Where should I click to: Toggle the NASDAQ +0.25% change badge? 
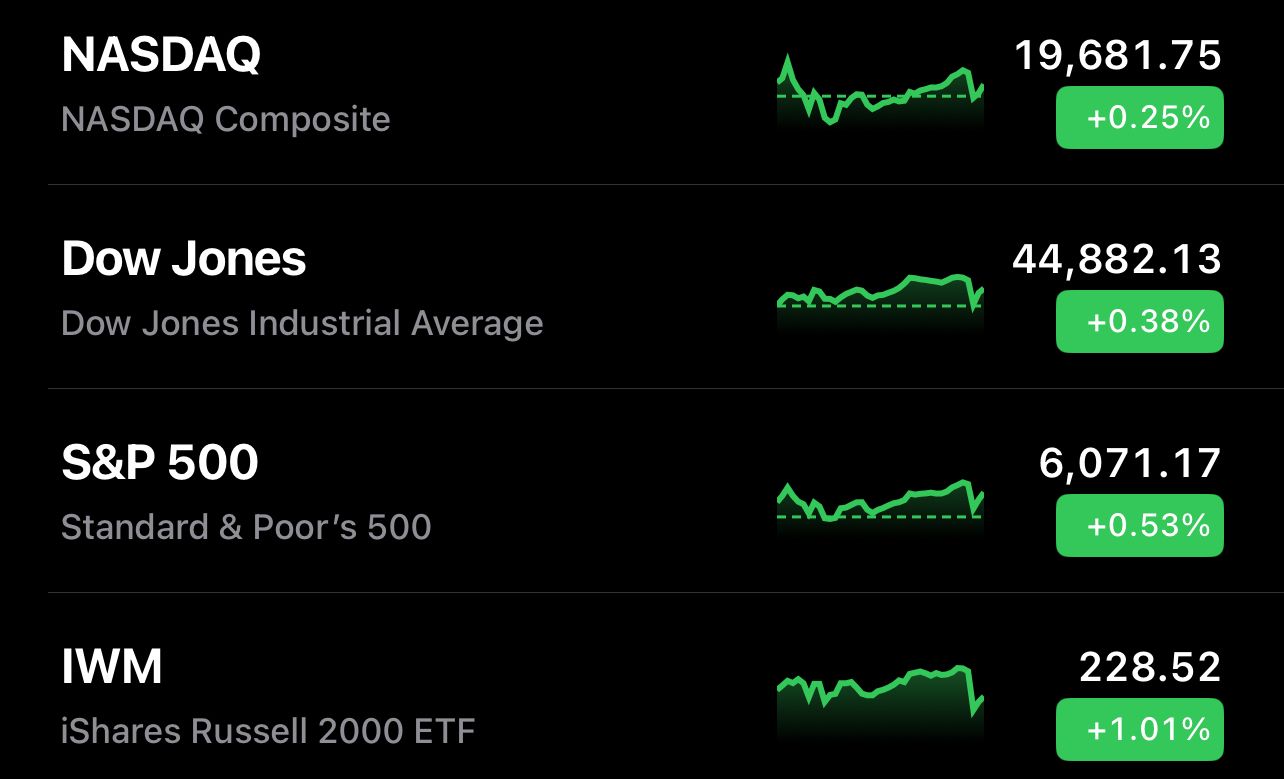click(x=1139, y=118)
